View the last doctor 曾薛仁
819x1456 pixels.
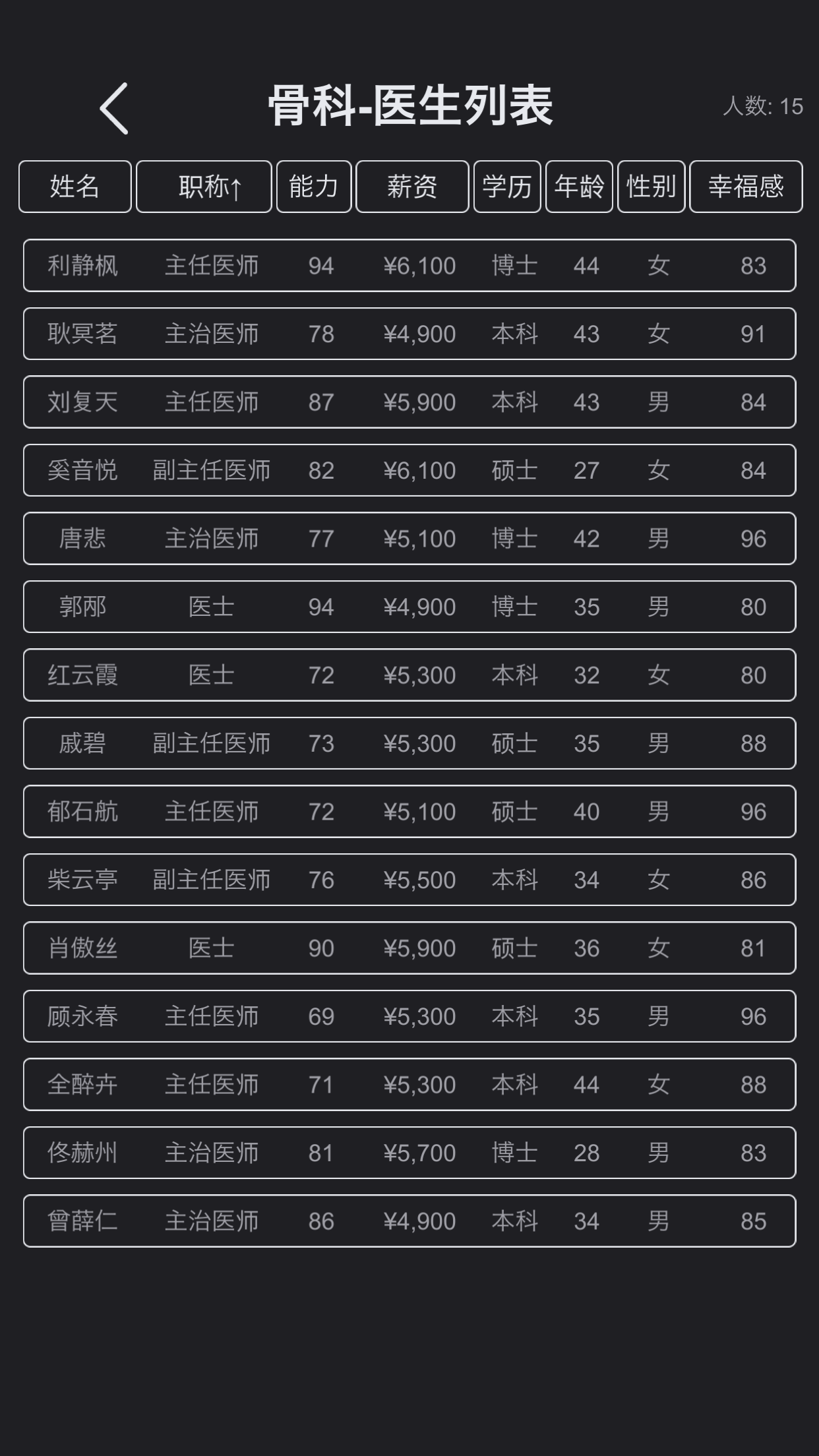point(409,1221)
